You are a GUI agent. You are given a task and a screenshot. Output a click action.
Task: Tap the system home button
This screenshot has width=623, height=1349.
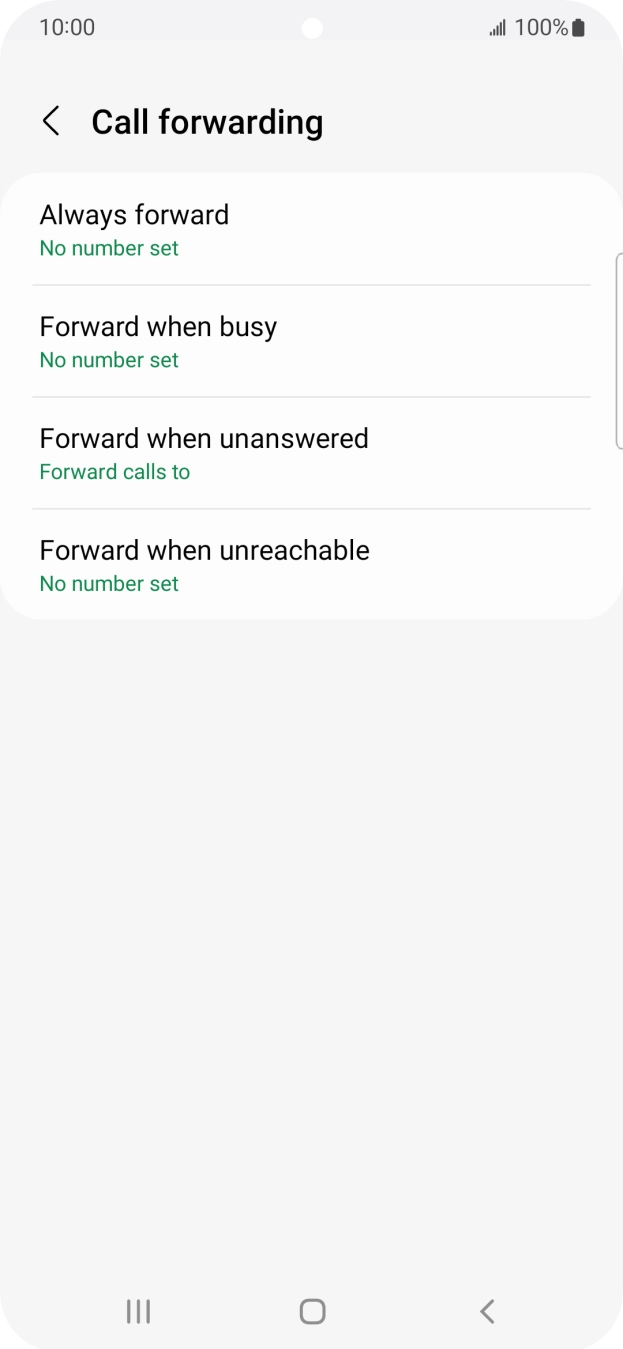pyautogui.click(x=312, y=1311)
